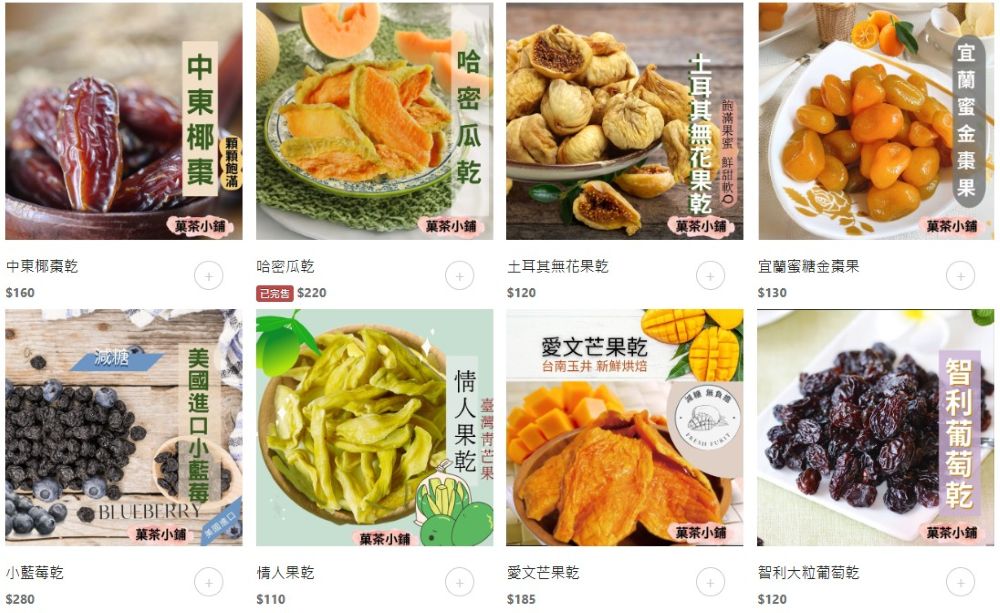Tap the plus icon beside 哈密瓜乾
The height and width of the screenshot is (613, 1000).
click(x=459, y=275)
